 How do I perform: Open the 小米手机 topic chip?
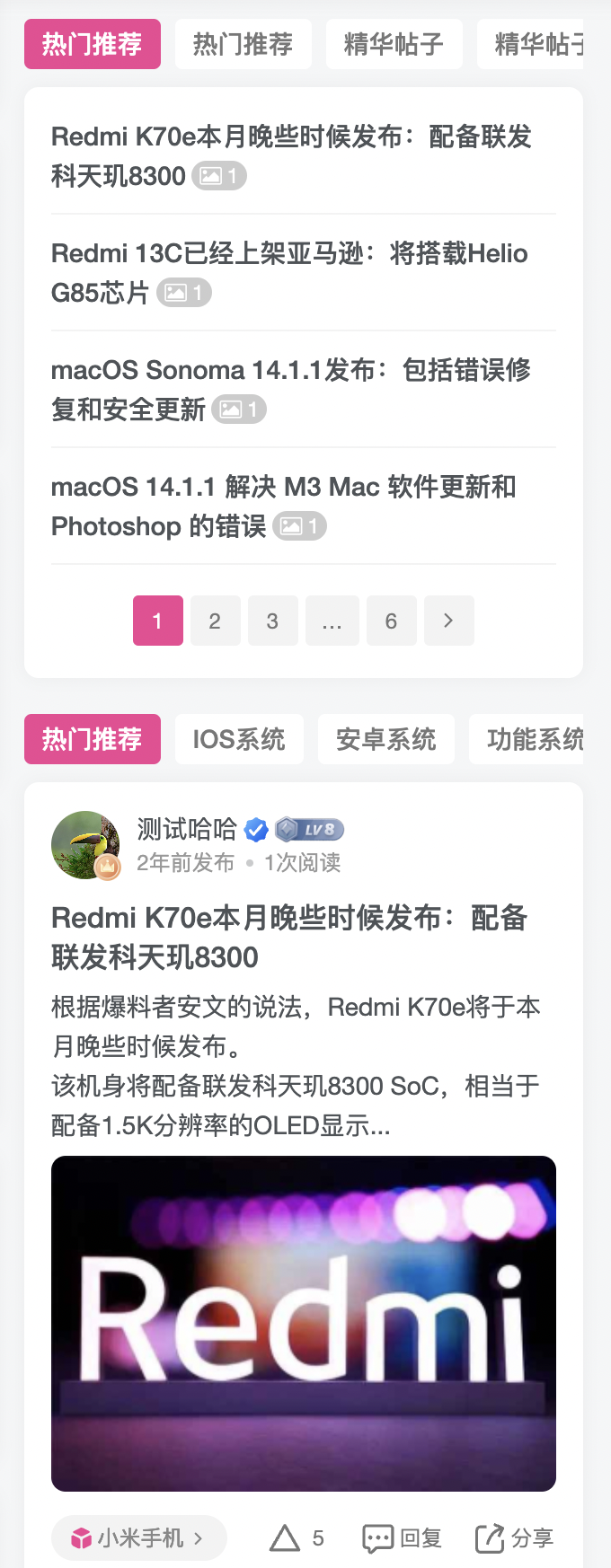(139, 1538)
